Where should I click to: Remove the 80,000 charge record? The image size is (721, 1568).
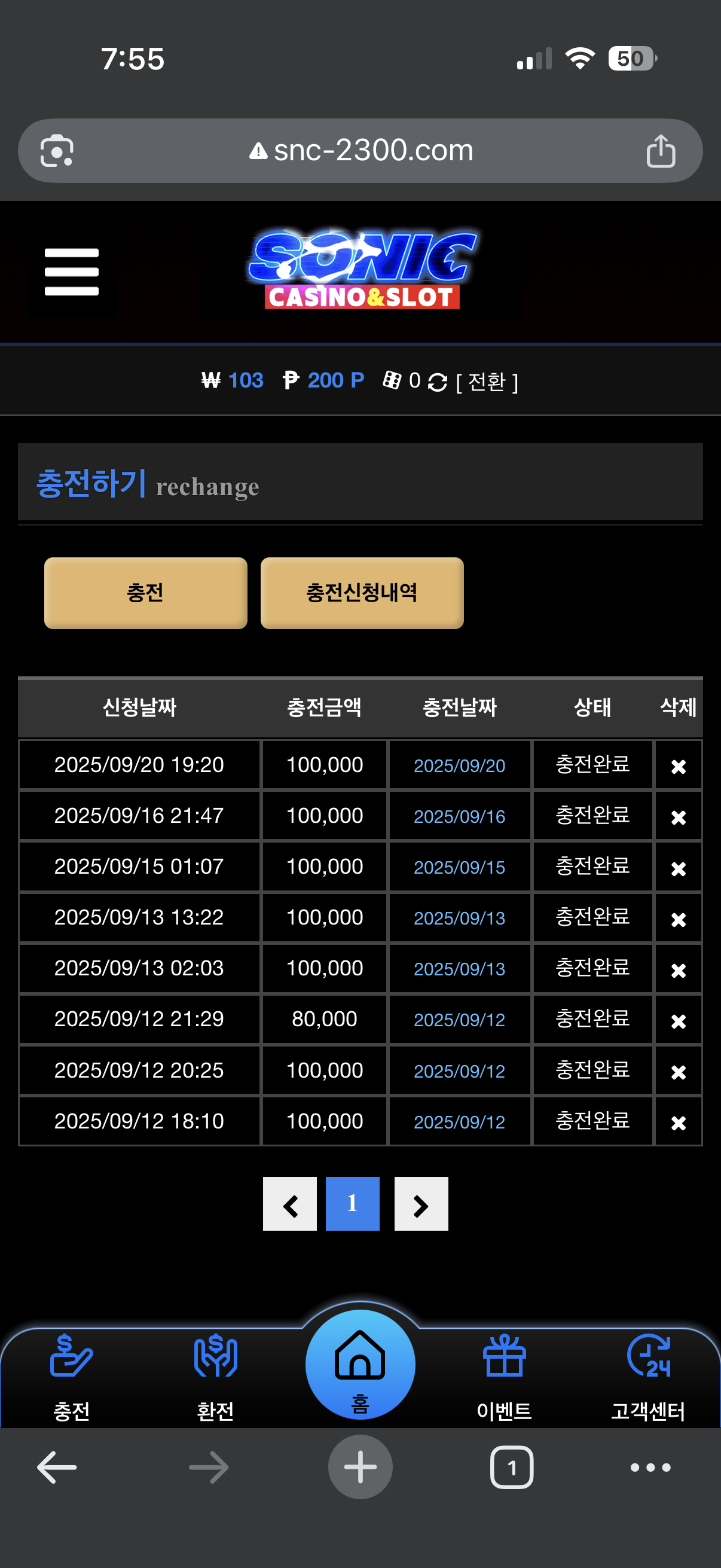pos(678,1020)
